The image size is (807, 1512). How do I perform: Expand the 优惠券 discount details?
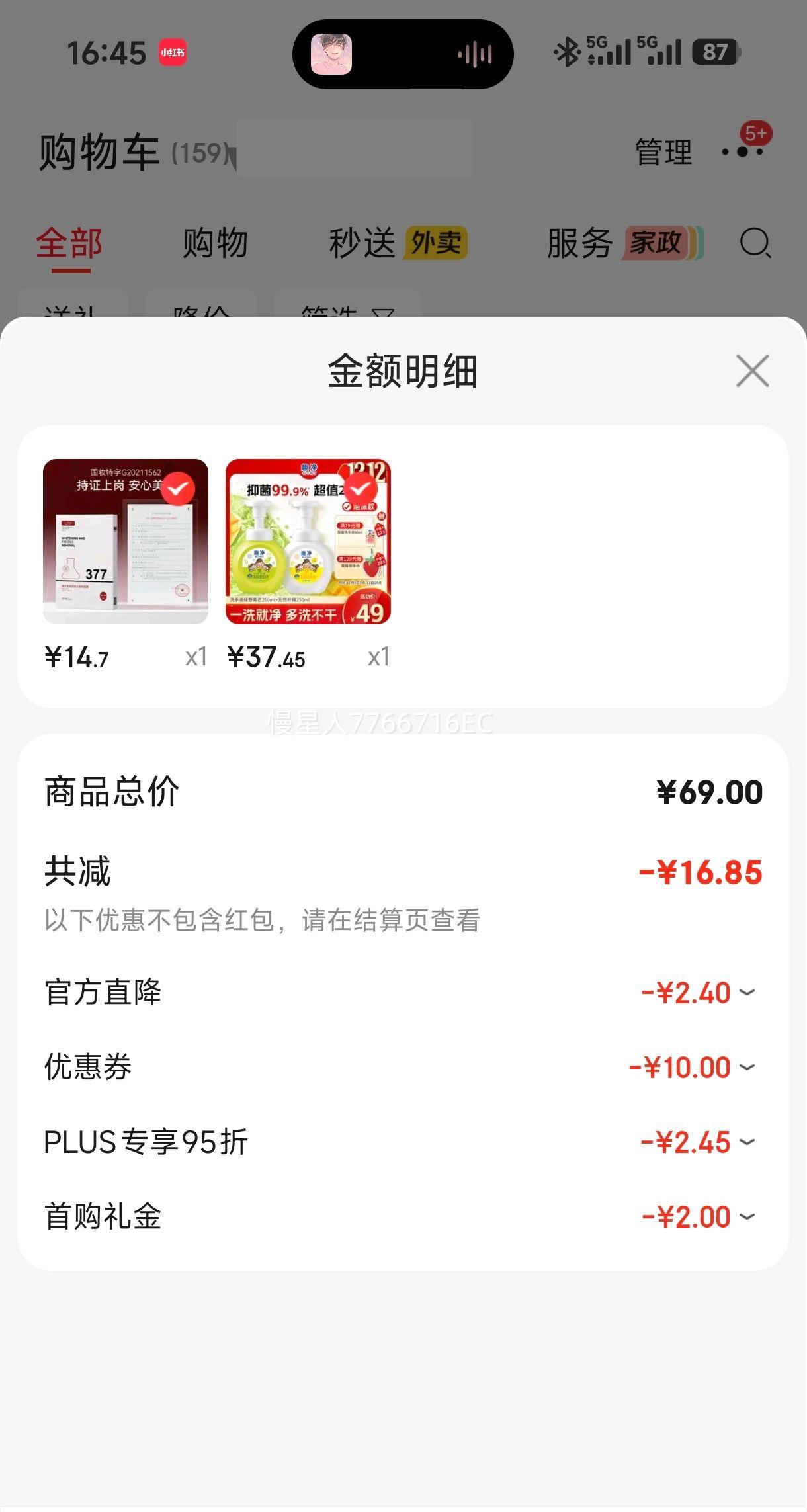748,1068
